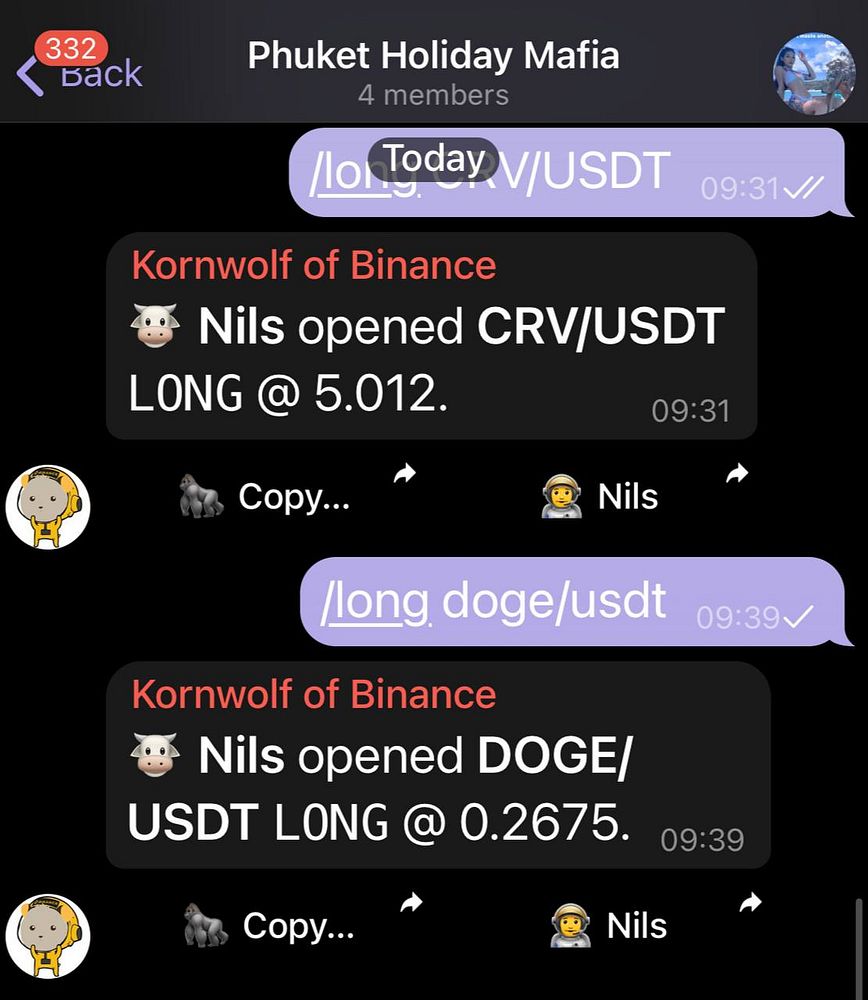Tap the /long command in doge/usdt message
Image resolution: width=868 pixels, height=1000 pixels.
click(375, 601)
